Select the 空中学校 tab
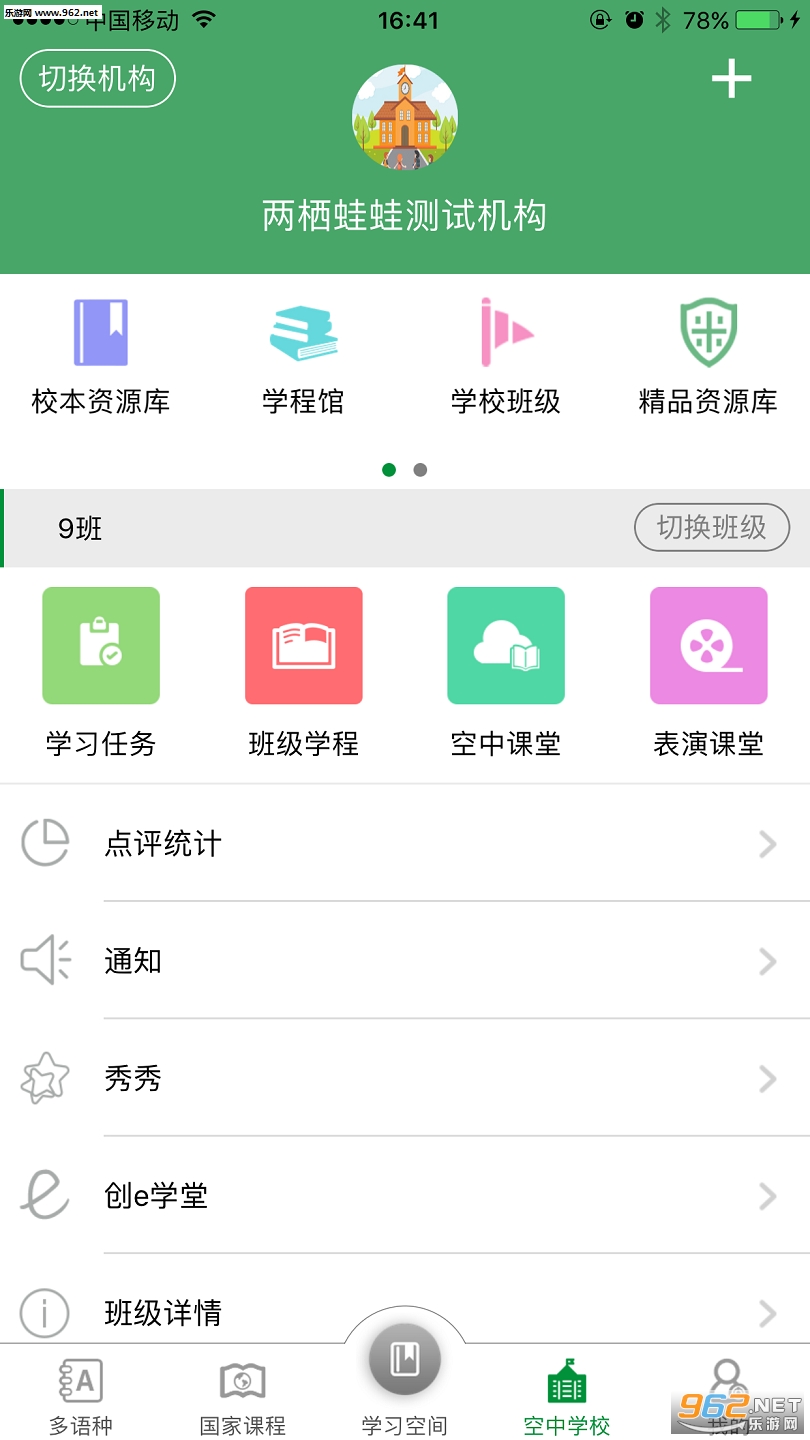 click(567, 1396)
